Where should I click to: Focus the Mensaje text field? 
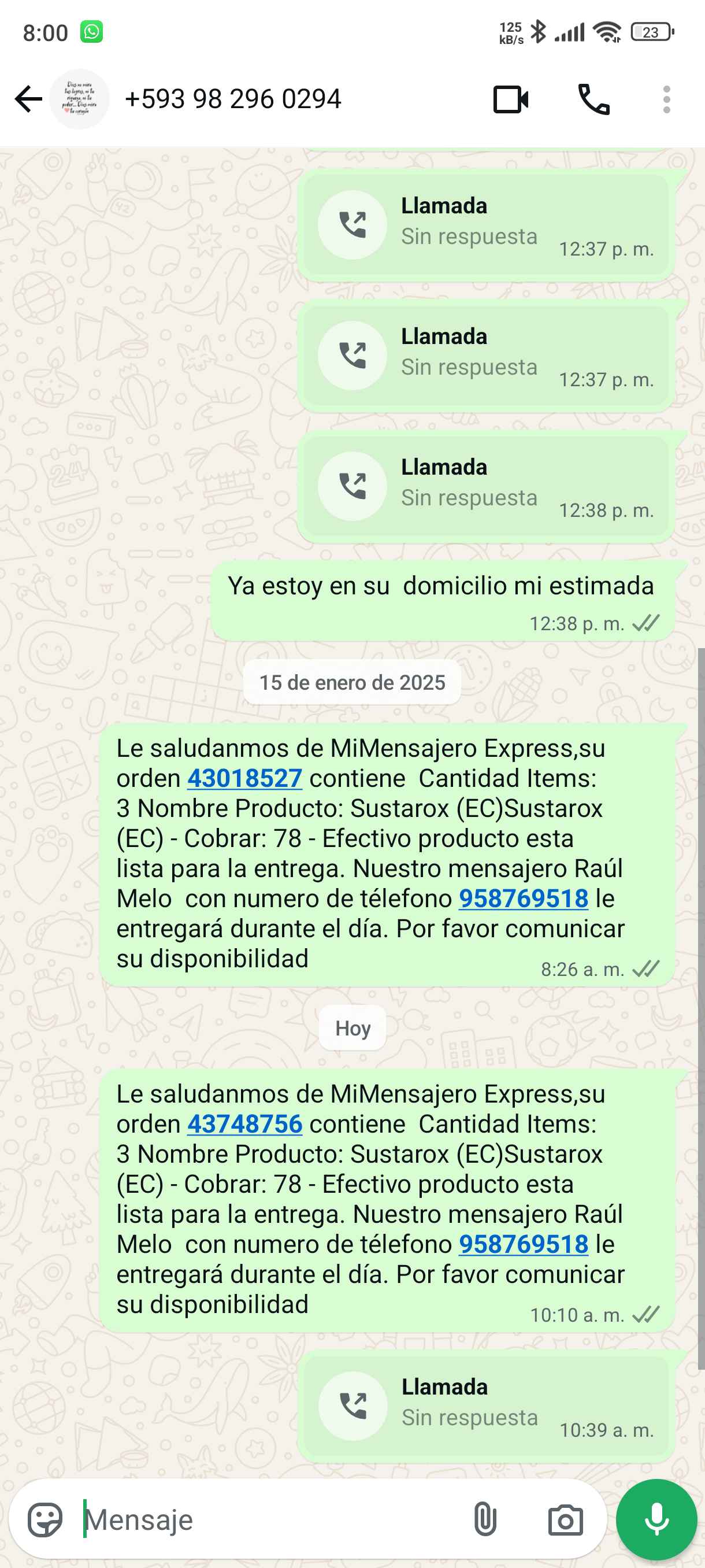coord(268,1520)
